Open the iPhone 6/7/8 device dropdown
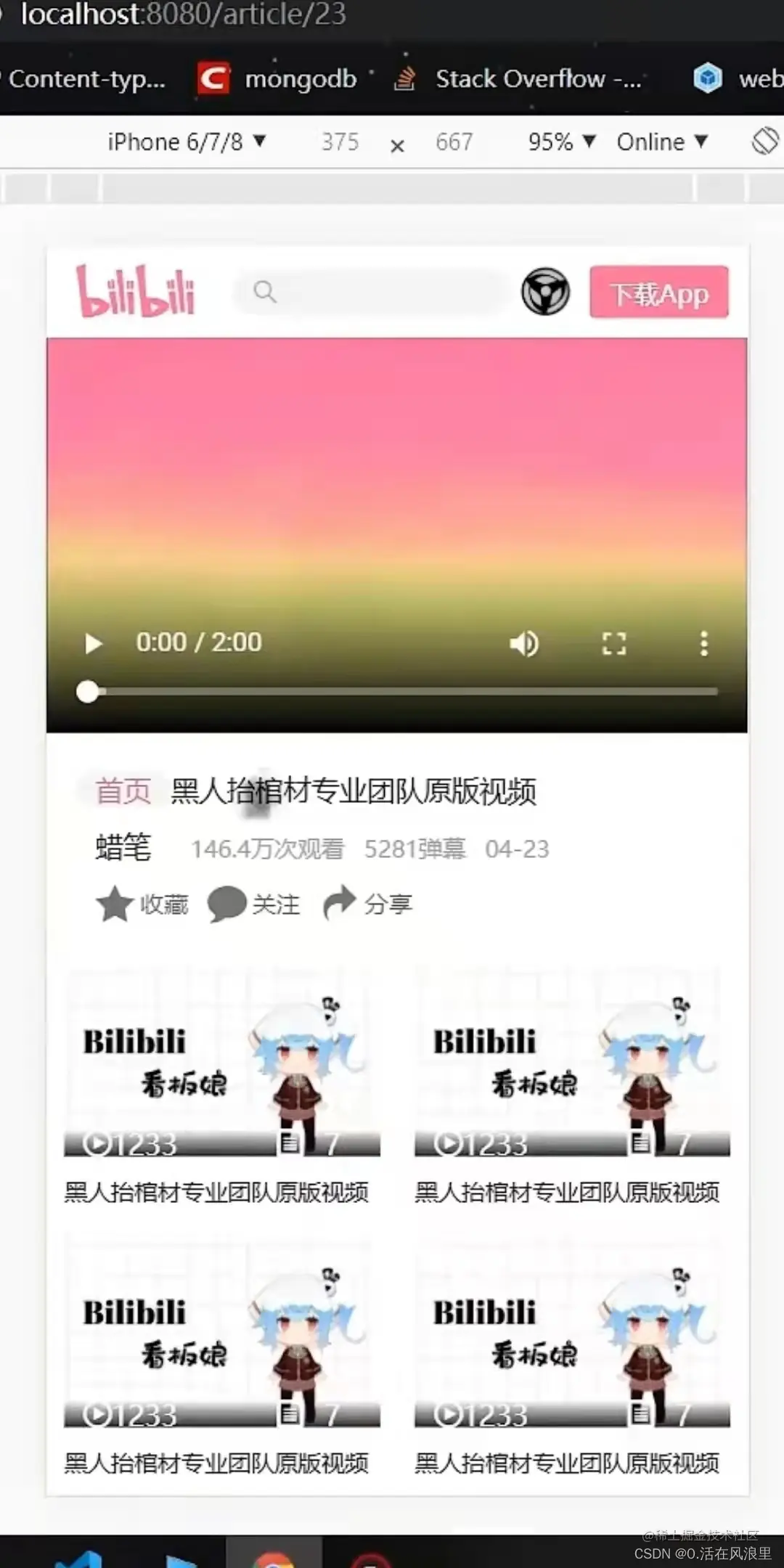Image resolution: width=784 pixels, height=1568 pixels. tap(187, 142)
